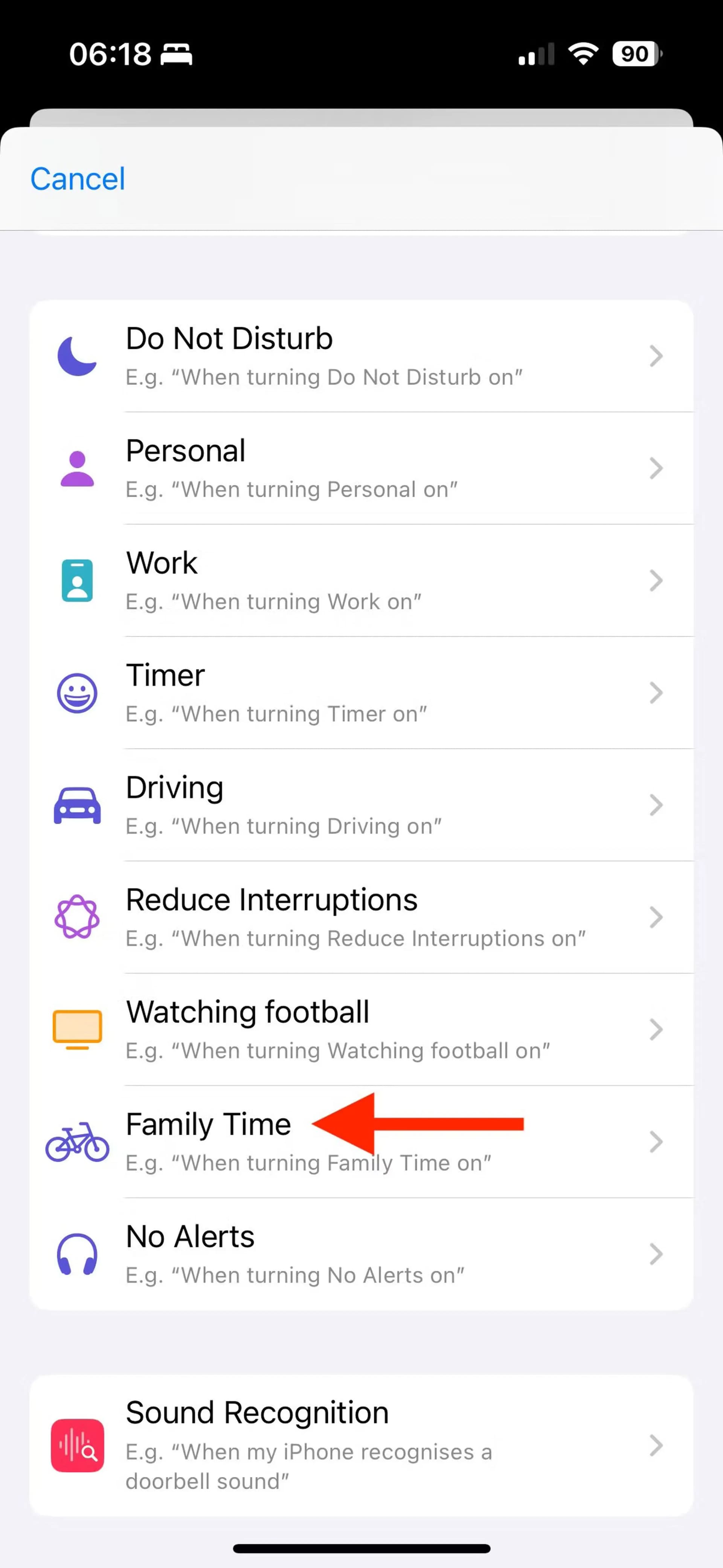Open the Driving focus trigger

[361, 805]
